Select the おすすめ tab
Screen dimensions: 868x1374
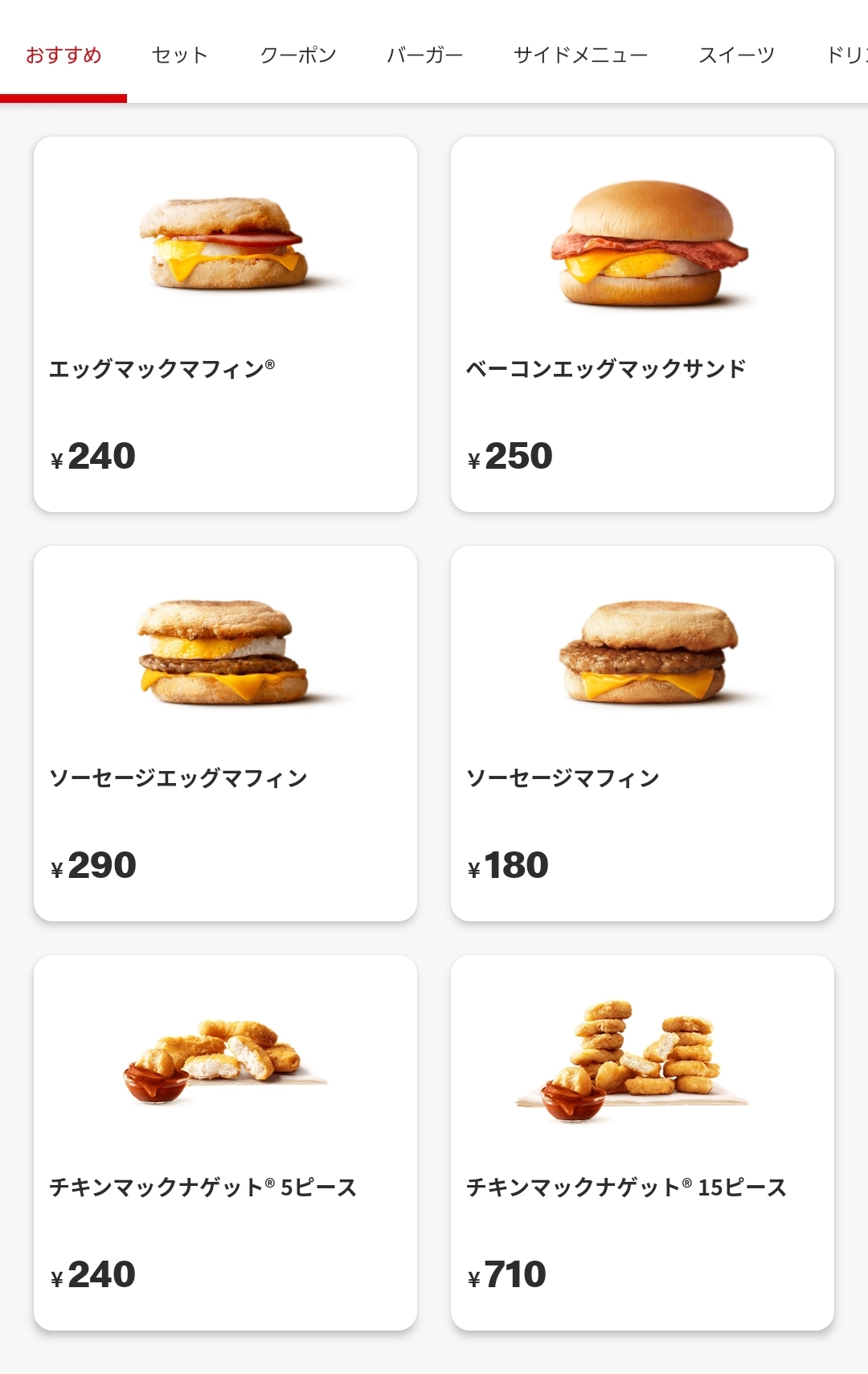click(x=63, y=55)
